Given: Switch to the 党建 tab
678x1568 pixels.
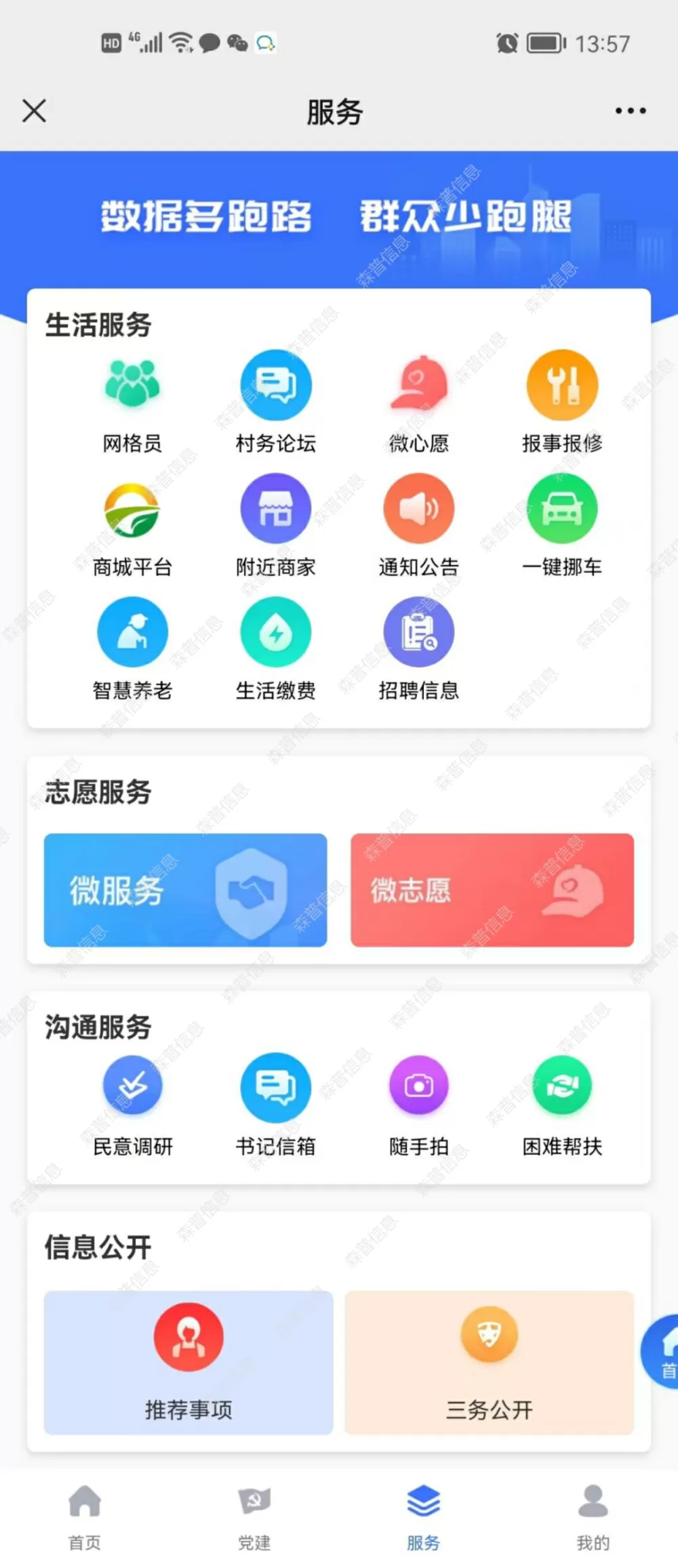Looking at the screenshot, I should pyautogui.click(x=254, y=1517).
